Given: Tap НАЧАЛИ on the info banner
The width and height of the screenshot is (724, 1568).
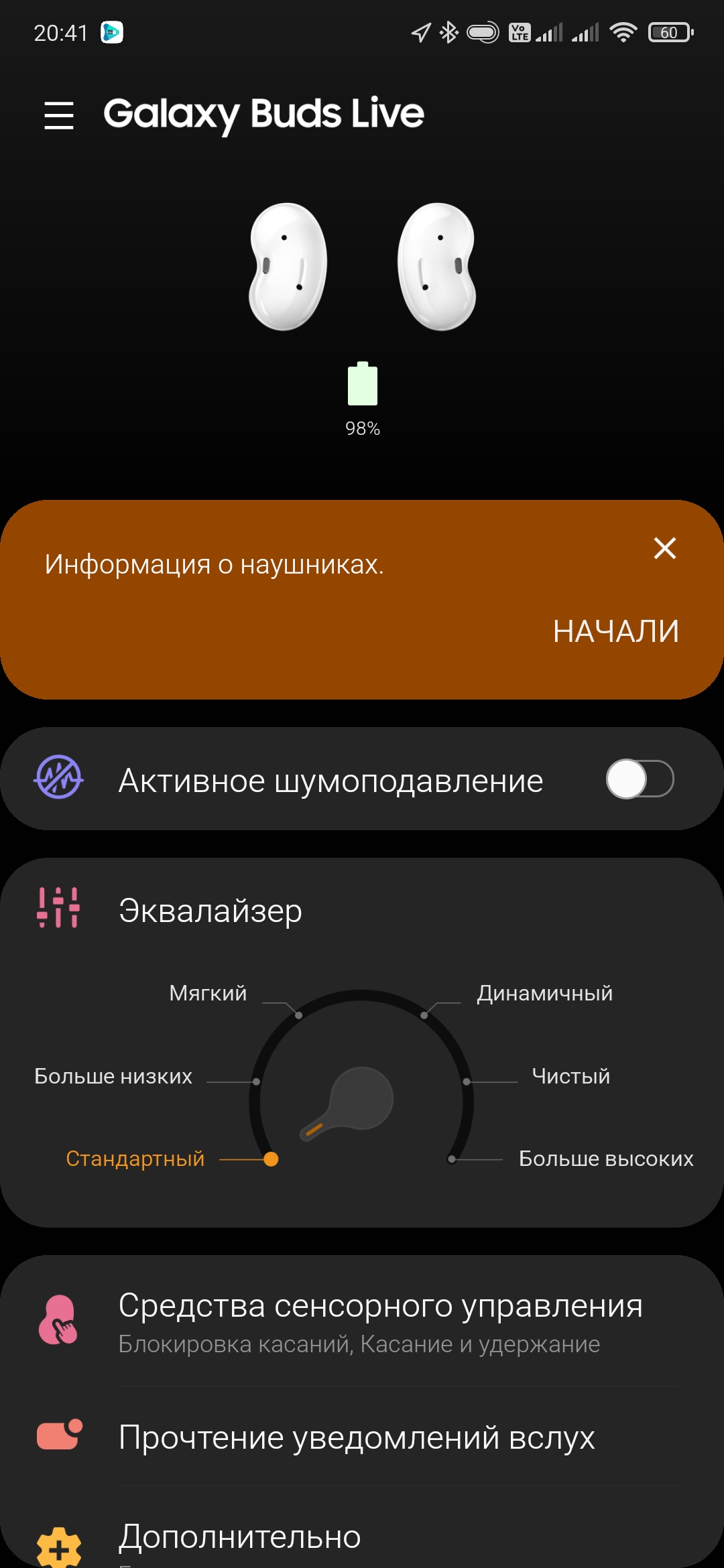Looking at the screenshot, I should [615, 631].
